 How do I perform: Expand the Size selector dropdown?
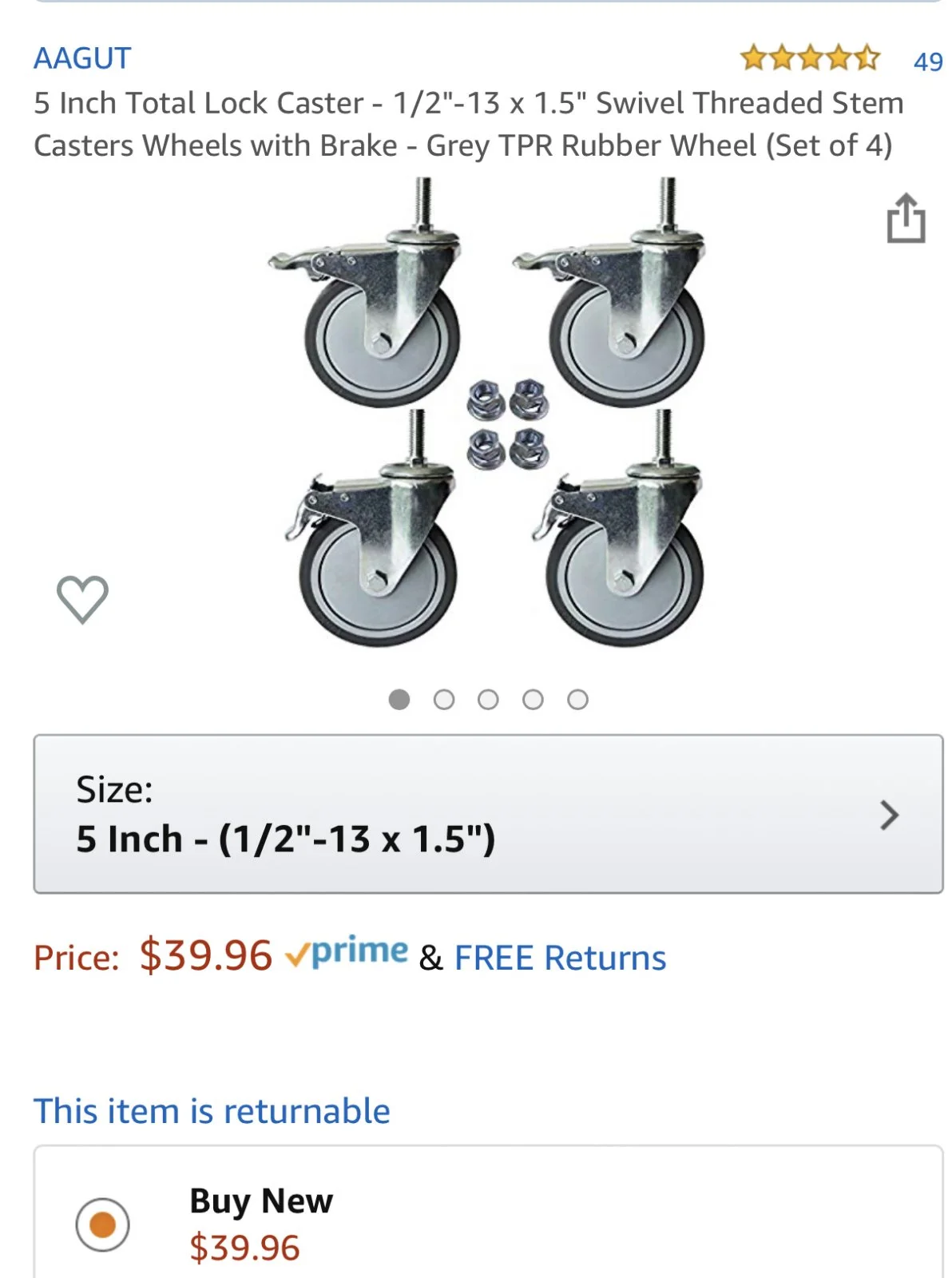[487, 814]
